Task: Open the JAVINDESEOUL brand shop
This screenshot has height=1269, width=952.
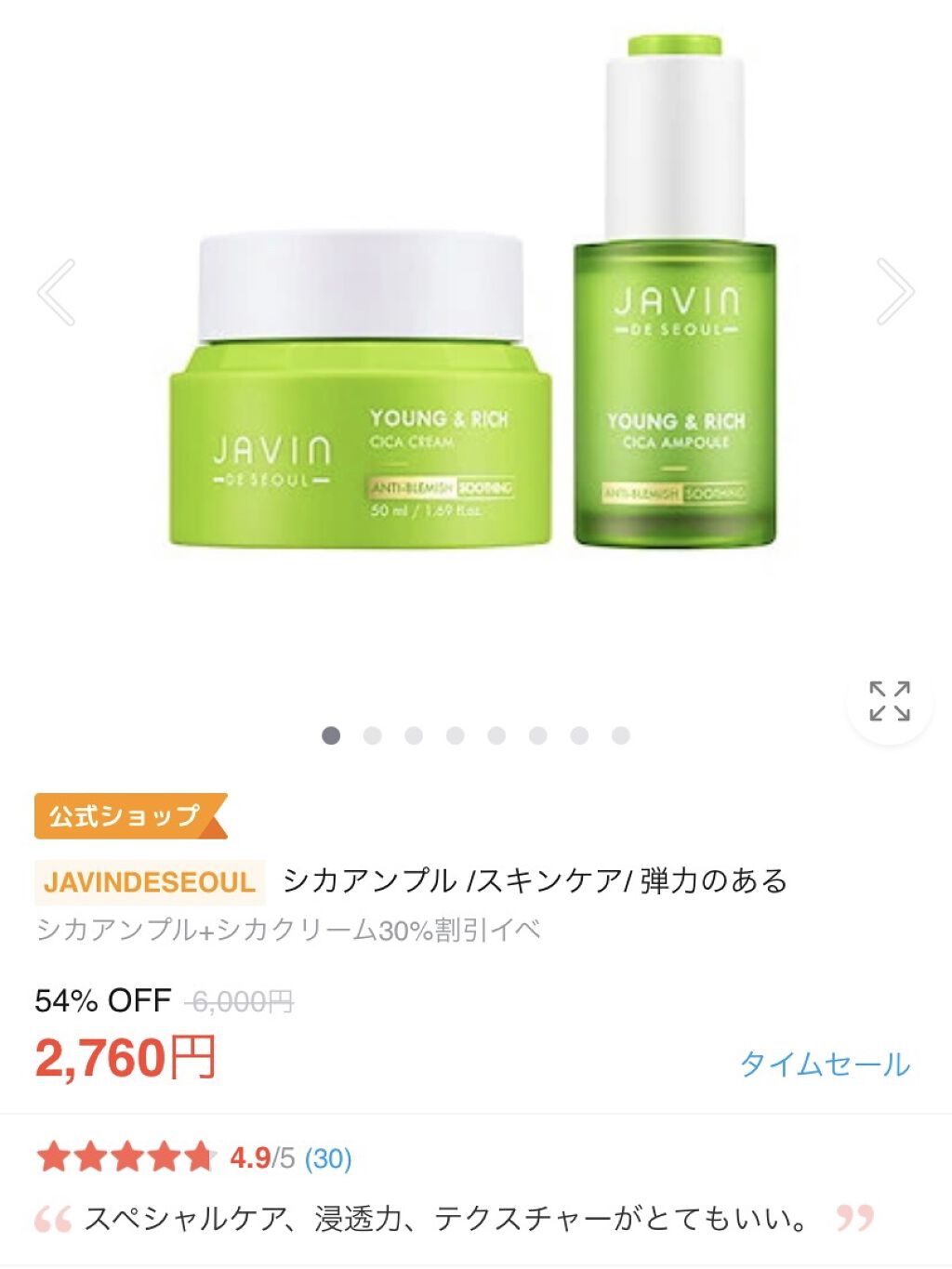Action: [150, 882]
